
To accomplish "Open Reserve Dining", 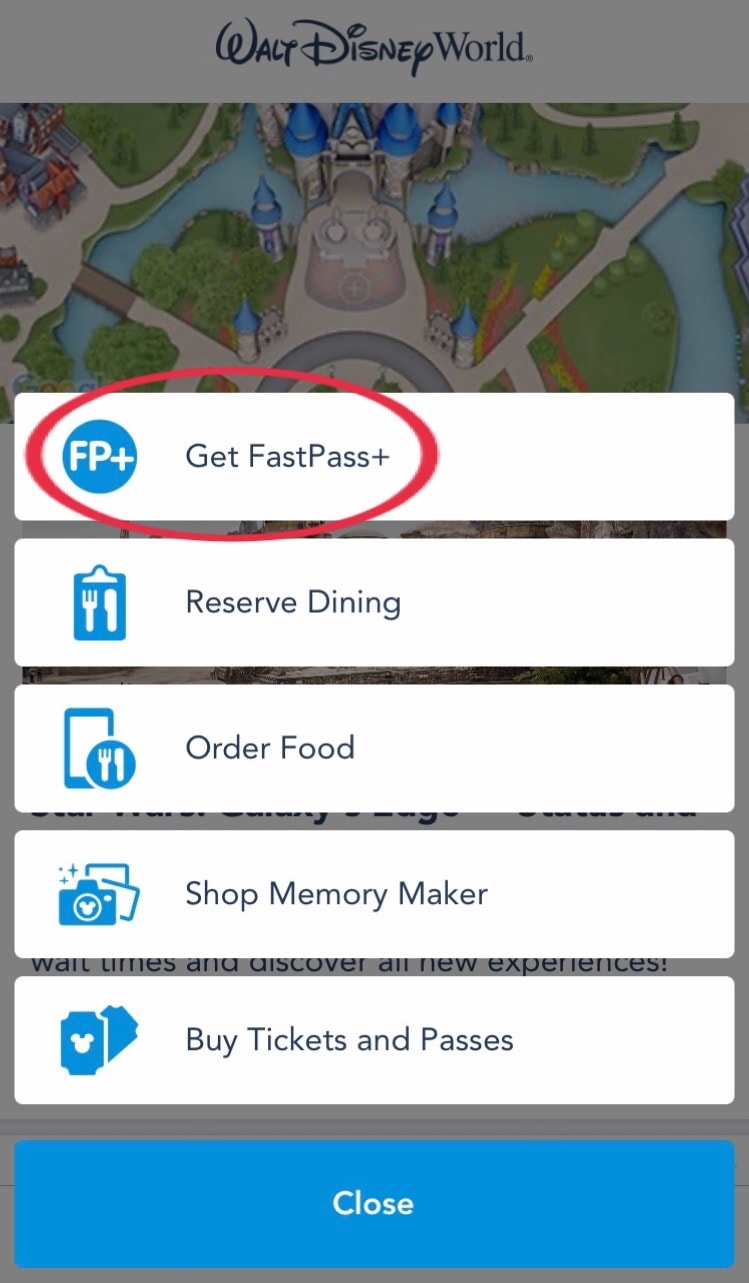I will click(374, 602).
